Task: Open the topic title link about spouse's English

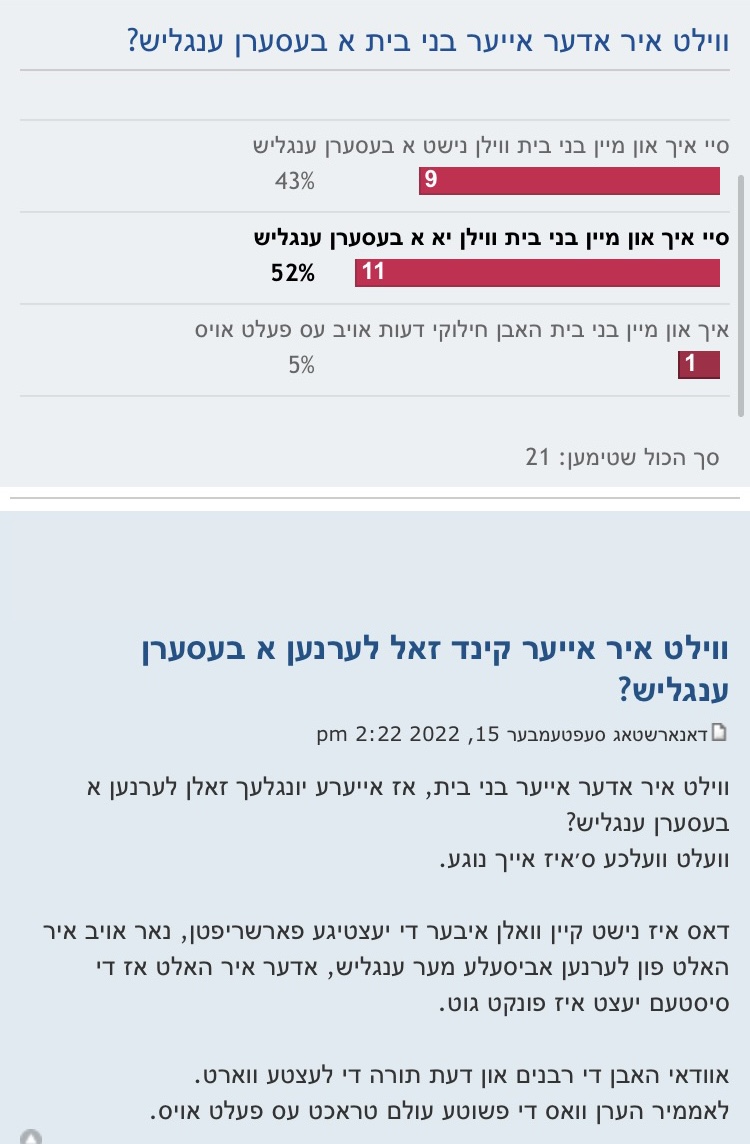Action: tap(428, 43)
